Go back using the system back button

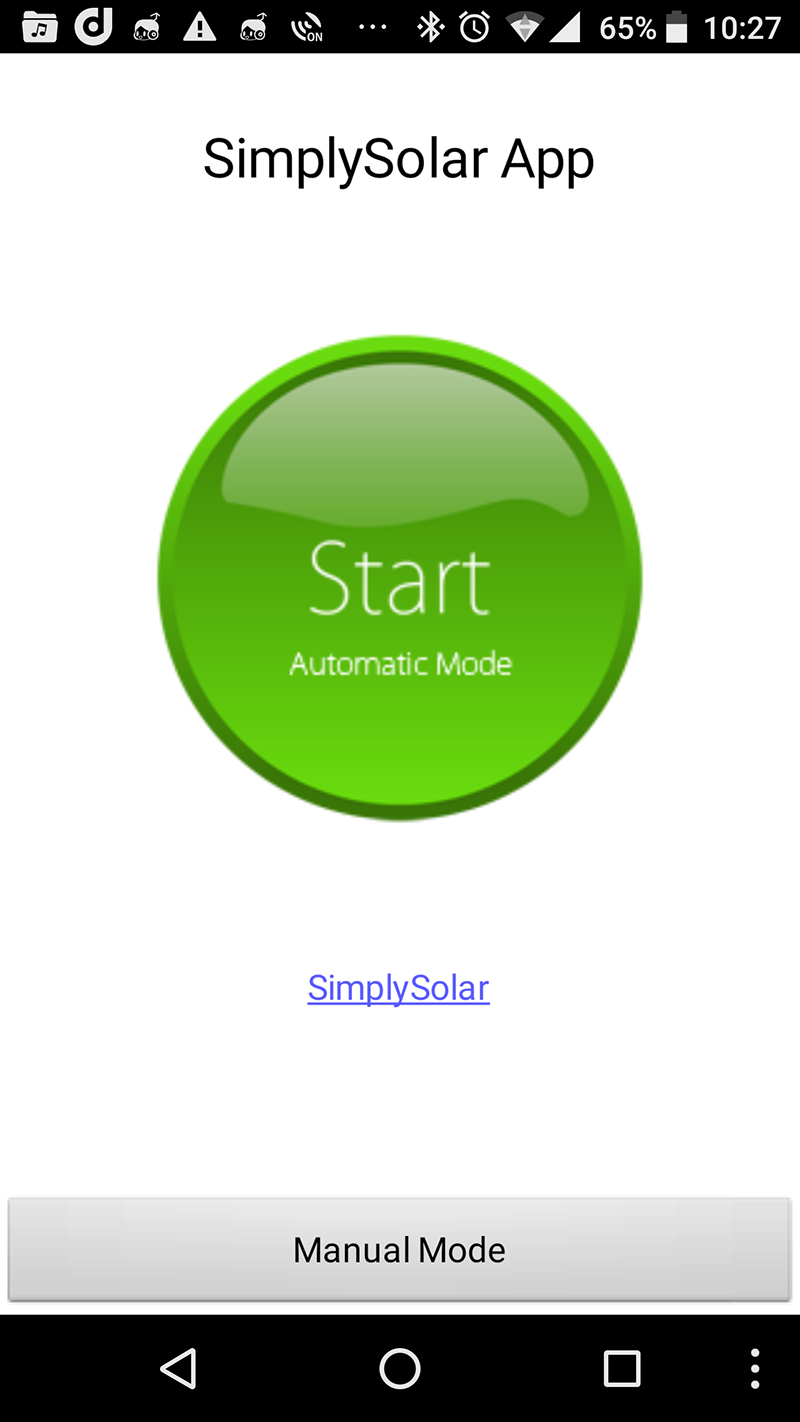tap(178, 1368)
